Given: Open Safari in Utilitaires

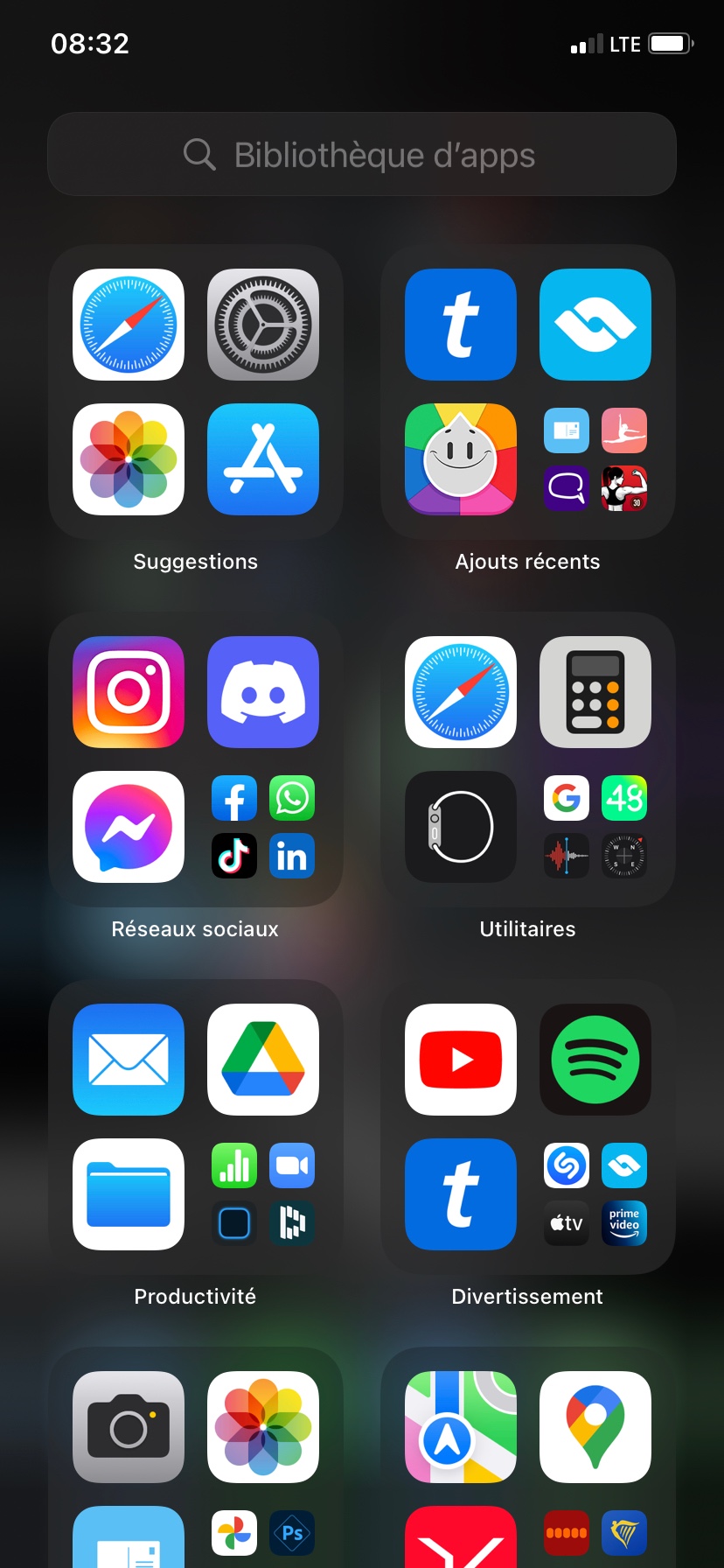Looking at the screenshot, I should 461,692.
